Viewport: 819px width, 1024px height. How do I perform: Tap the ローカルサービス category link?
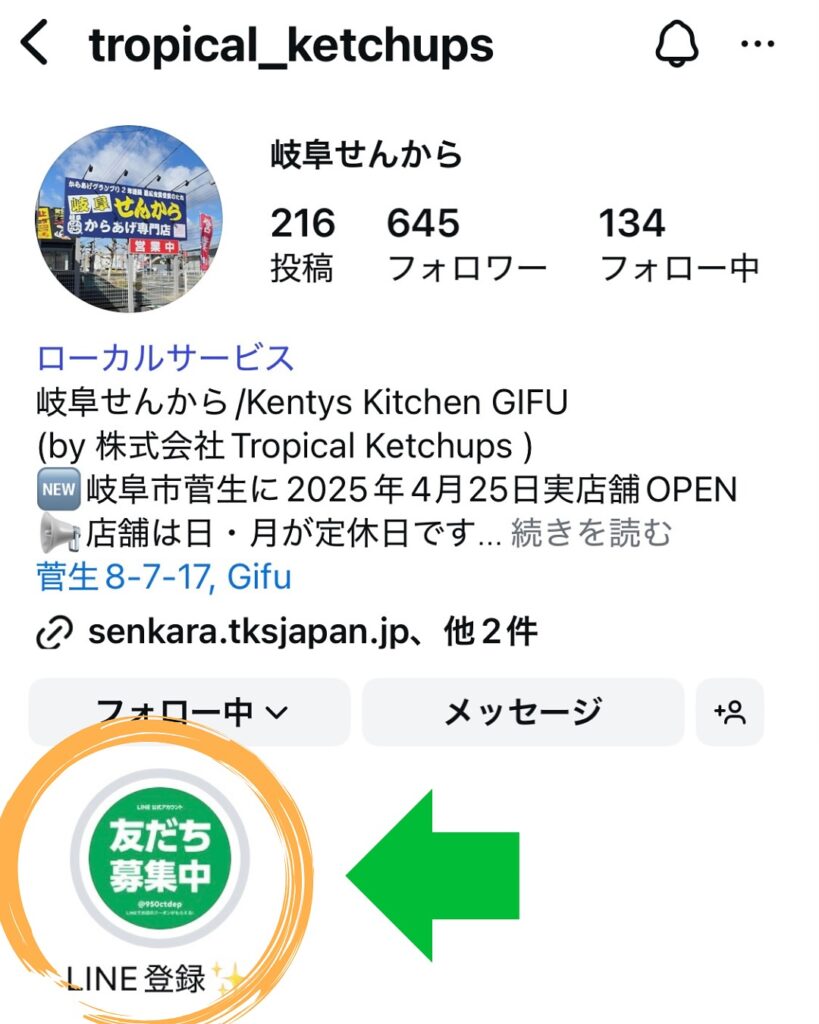pos(166,357)
